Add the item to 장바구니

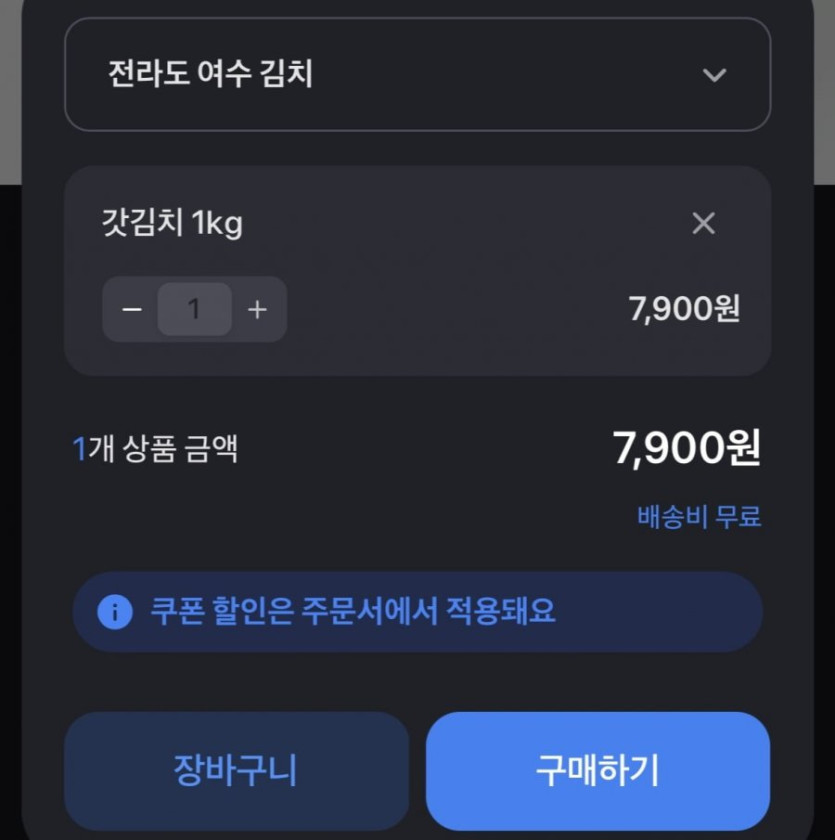tap(236, 771)
